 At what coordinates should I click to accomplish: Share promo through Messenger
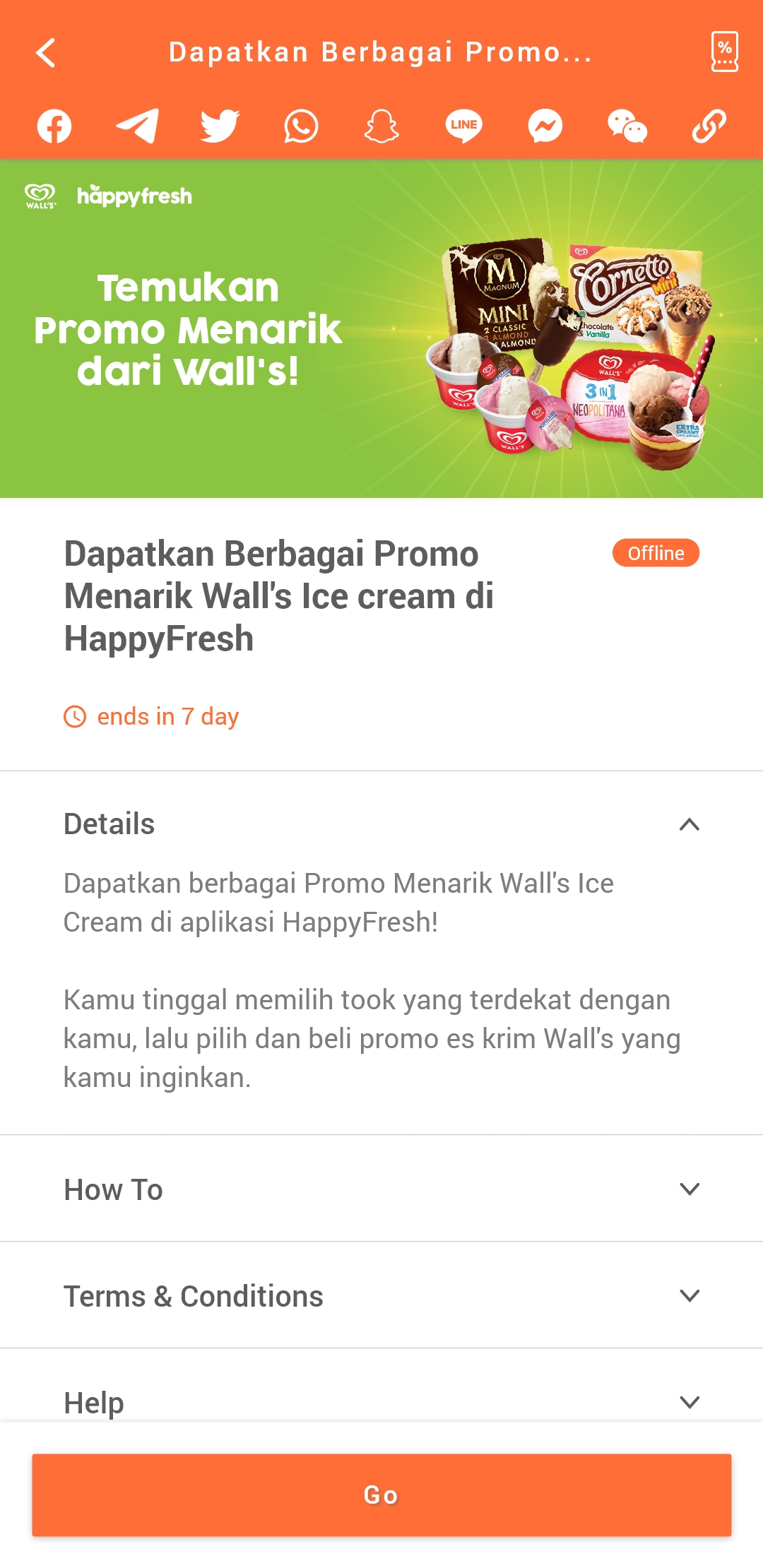545,126
